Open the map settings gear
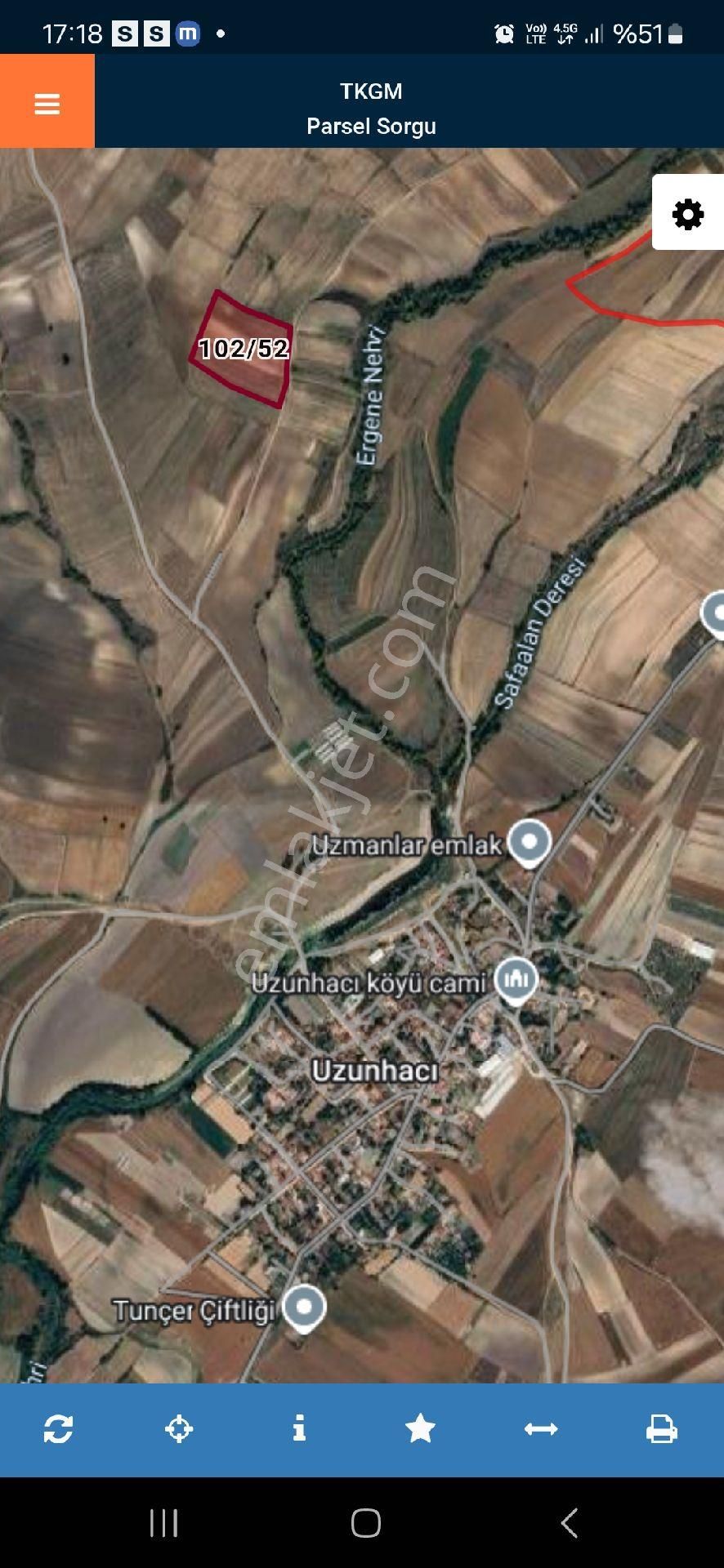 tap(687, 214)
